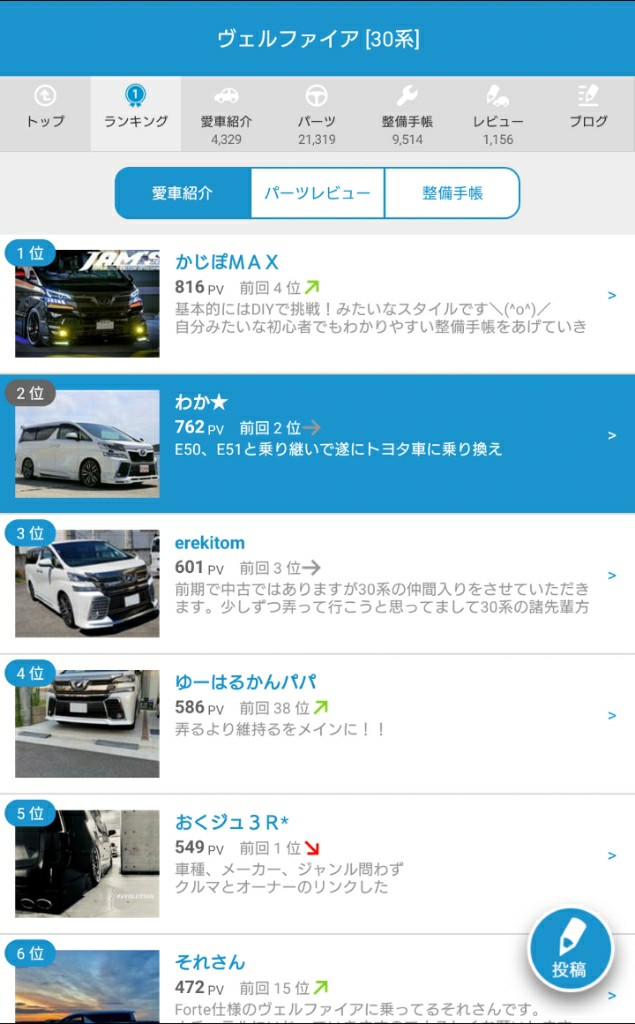Show the 整備手帳 ranking segment
The width and height of the screenshot is (635, 1024).
pyautogui.click(x=452, y=193)
